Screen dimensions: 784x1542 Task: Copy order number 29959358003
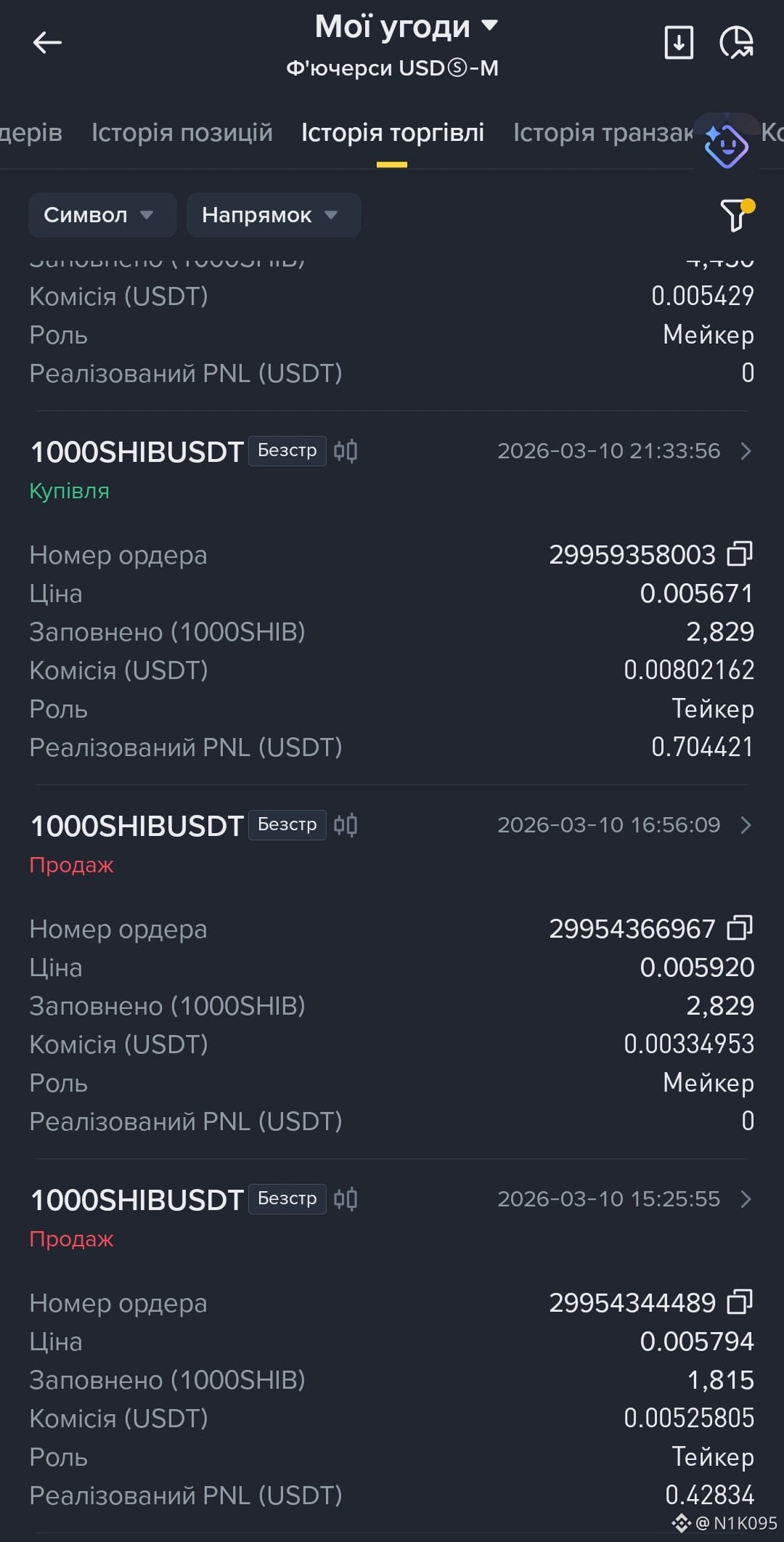[x=740, y=554]
